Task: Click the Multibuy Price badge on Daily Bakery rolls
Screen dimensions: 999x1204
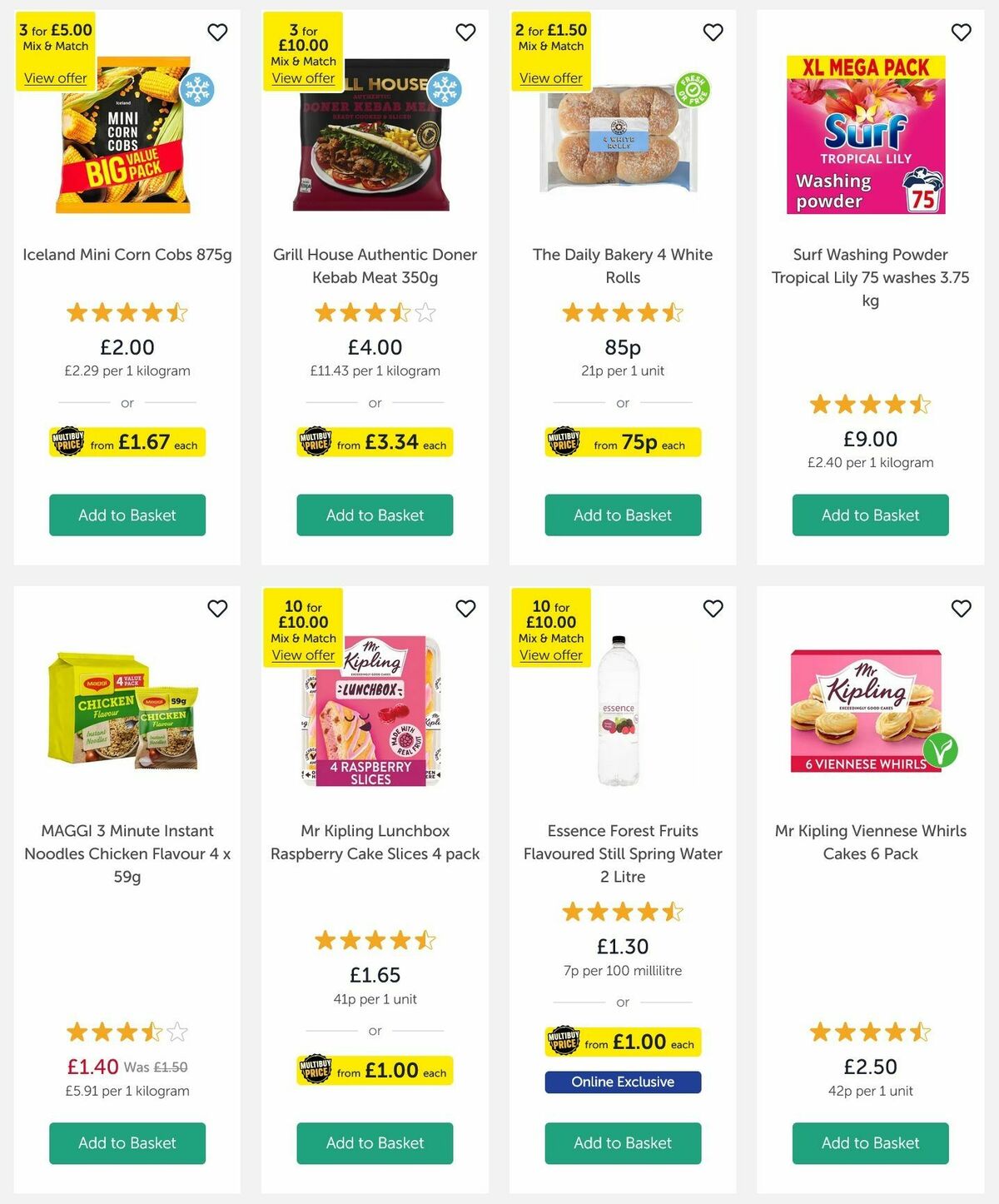Action: click(622, 442)
